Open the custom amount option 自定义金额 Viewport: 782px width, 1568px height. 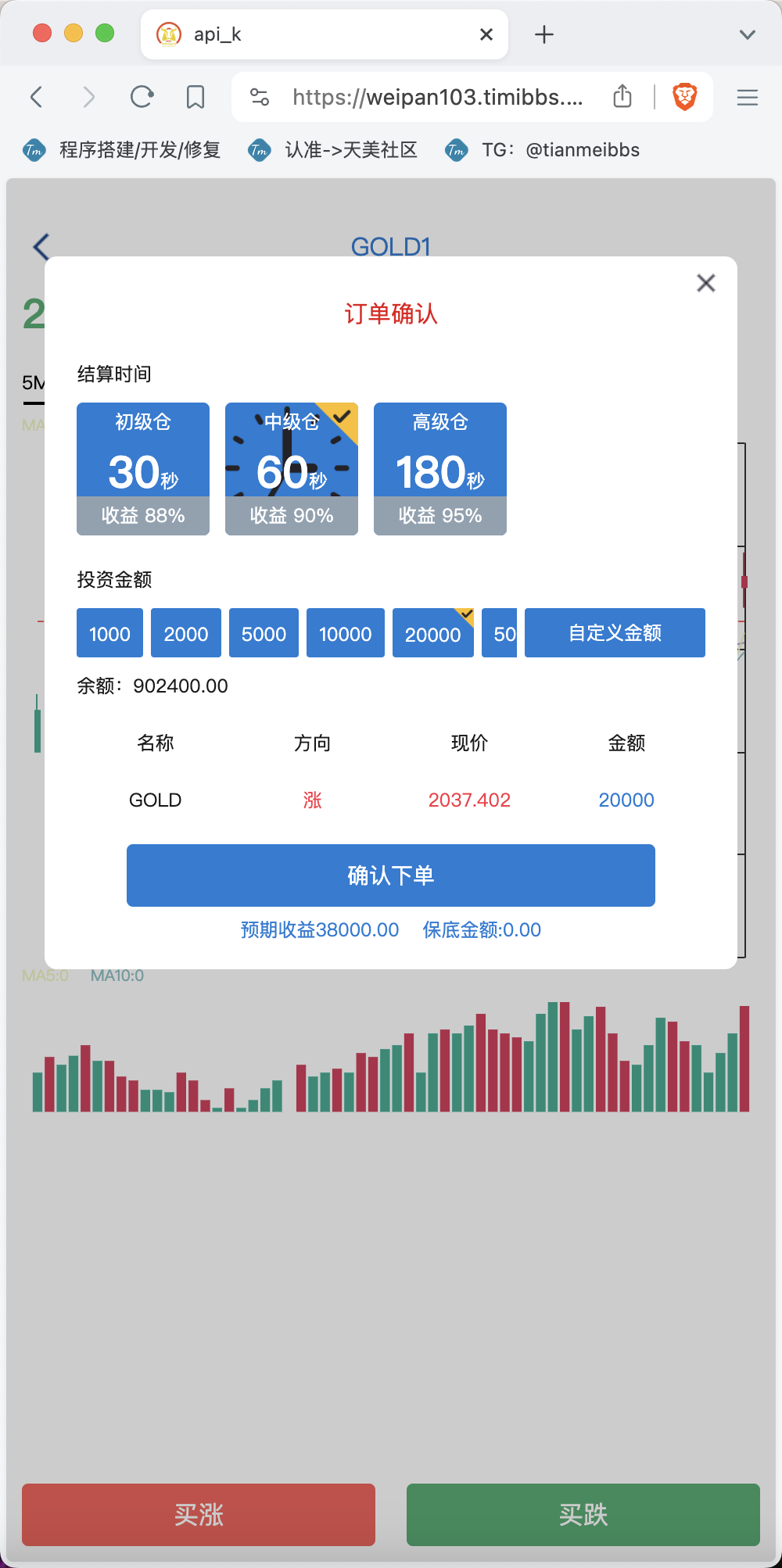tap(615, 633)
